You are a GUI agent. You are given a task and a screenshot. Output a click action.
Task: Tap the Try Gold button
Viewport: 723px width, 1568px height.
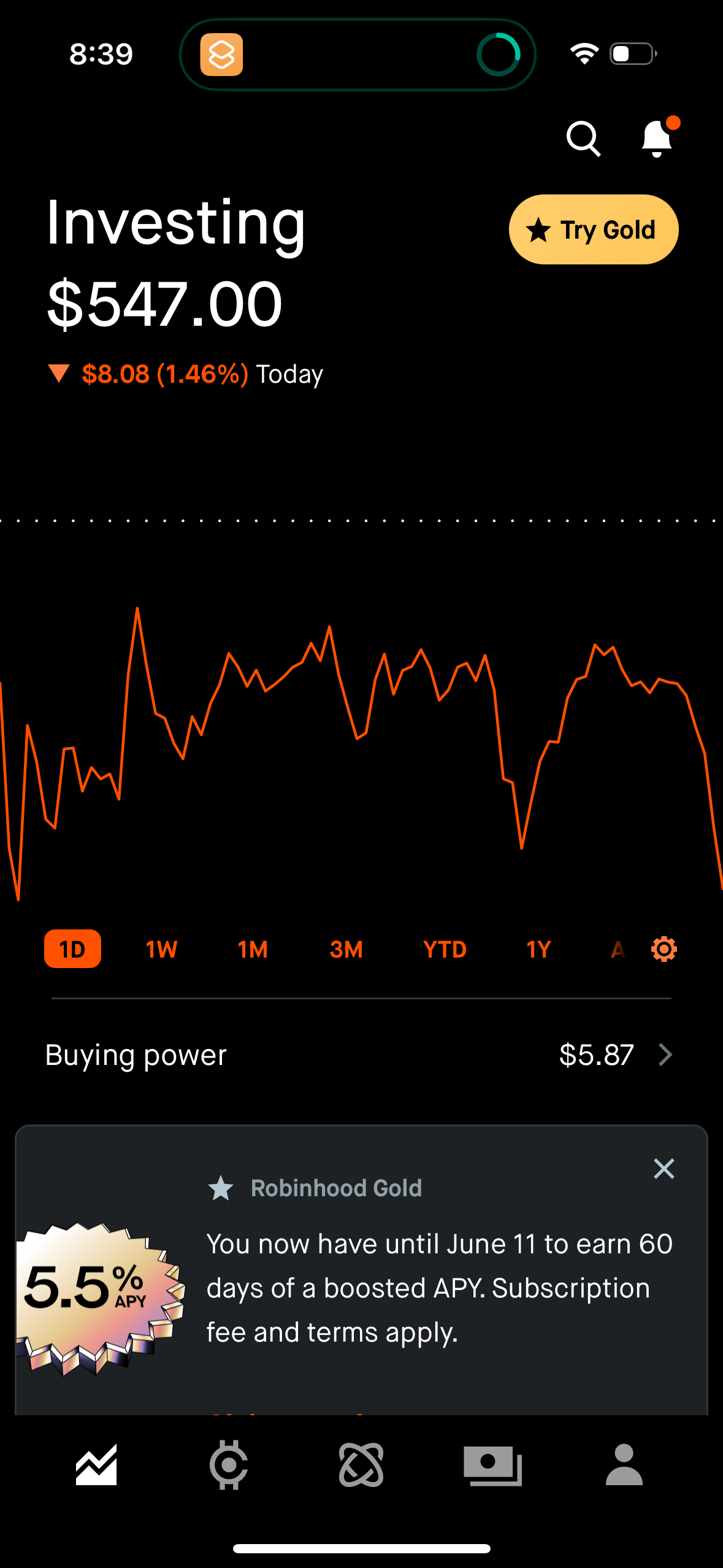pyautogui.click(x=592, y=229)
